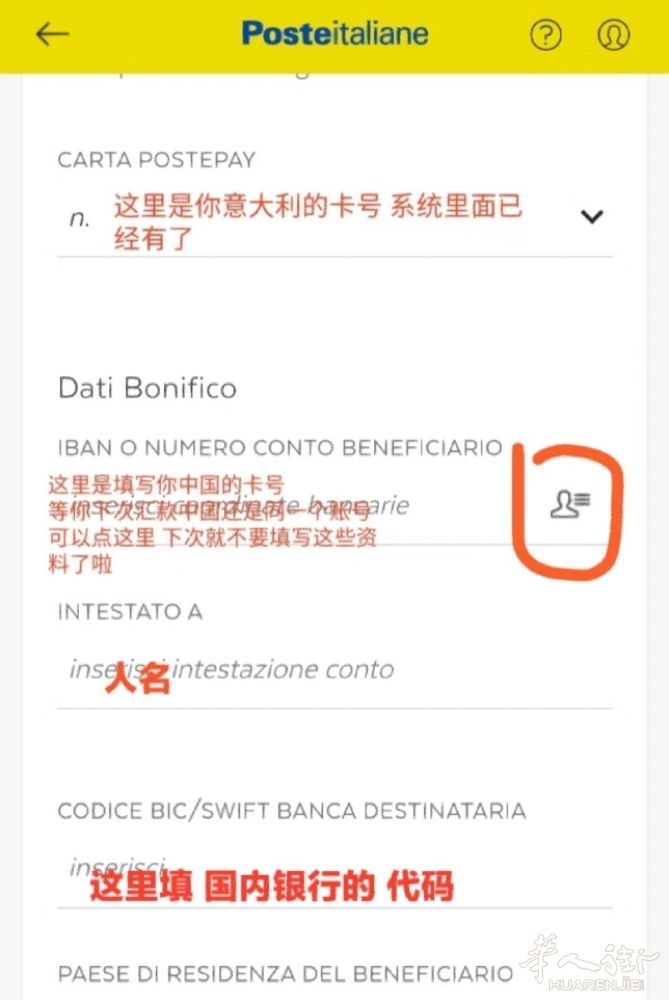Open the user profile icon
Image resolution: width=669 pixels, height=1000 pixels.
pyautogui.click(x=613, y=35)
